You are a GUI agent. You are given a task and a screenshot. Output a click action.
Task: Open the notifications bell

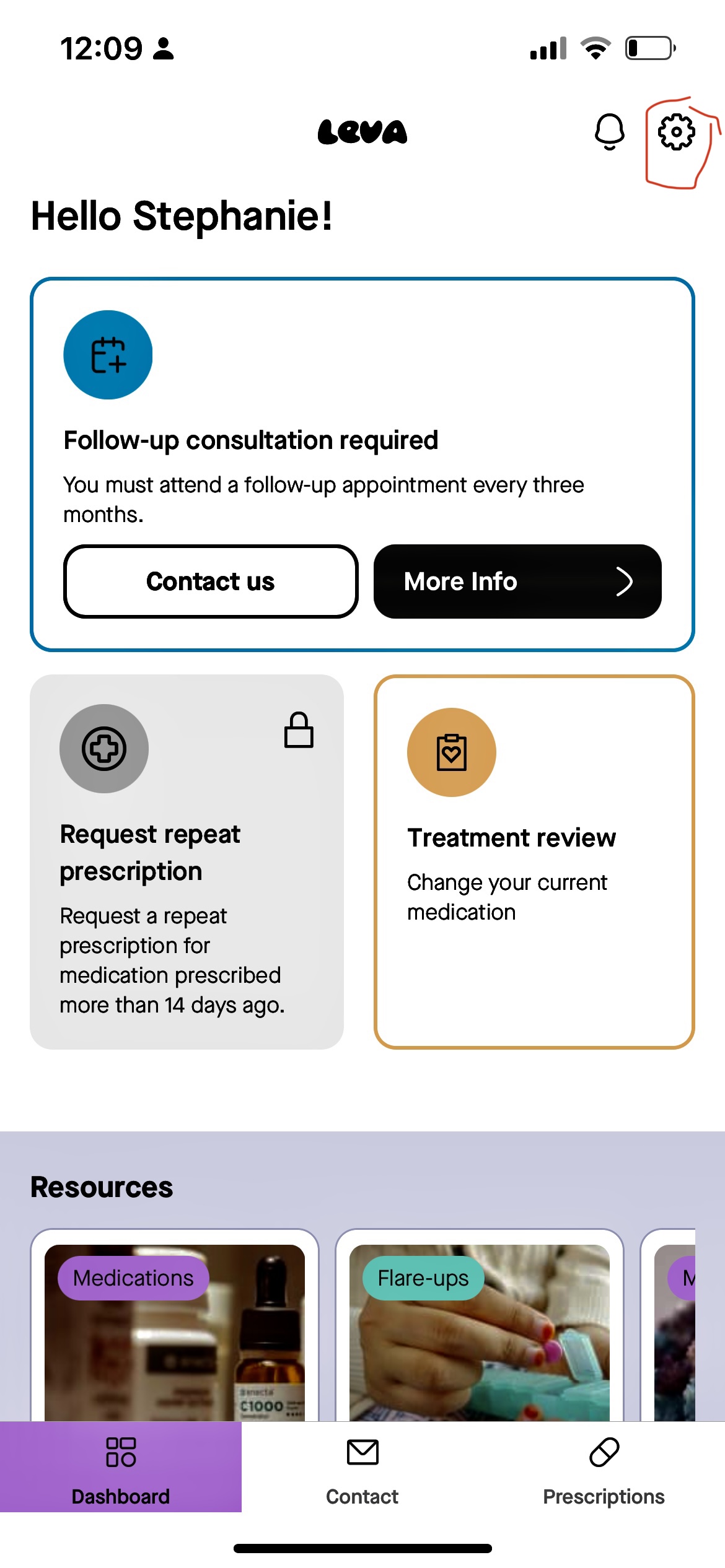pyautogui.click(x=609, y=131)
